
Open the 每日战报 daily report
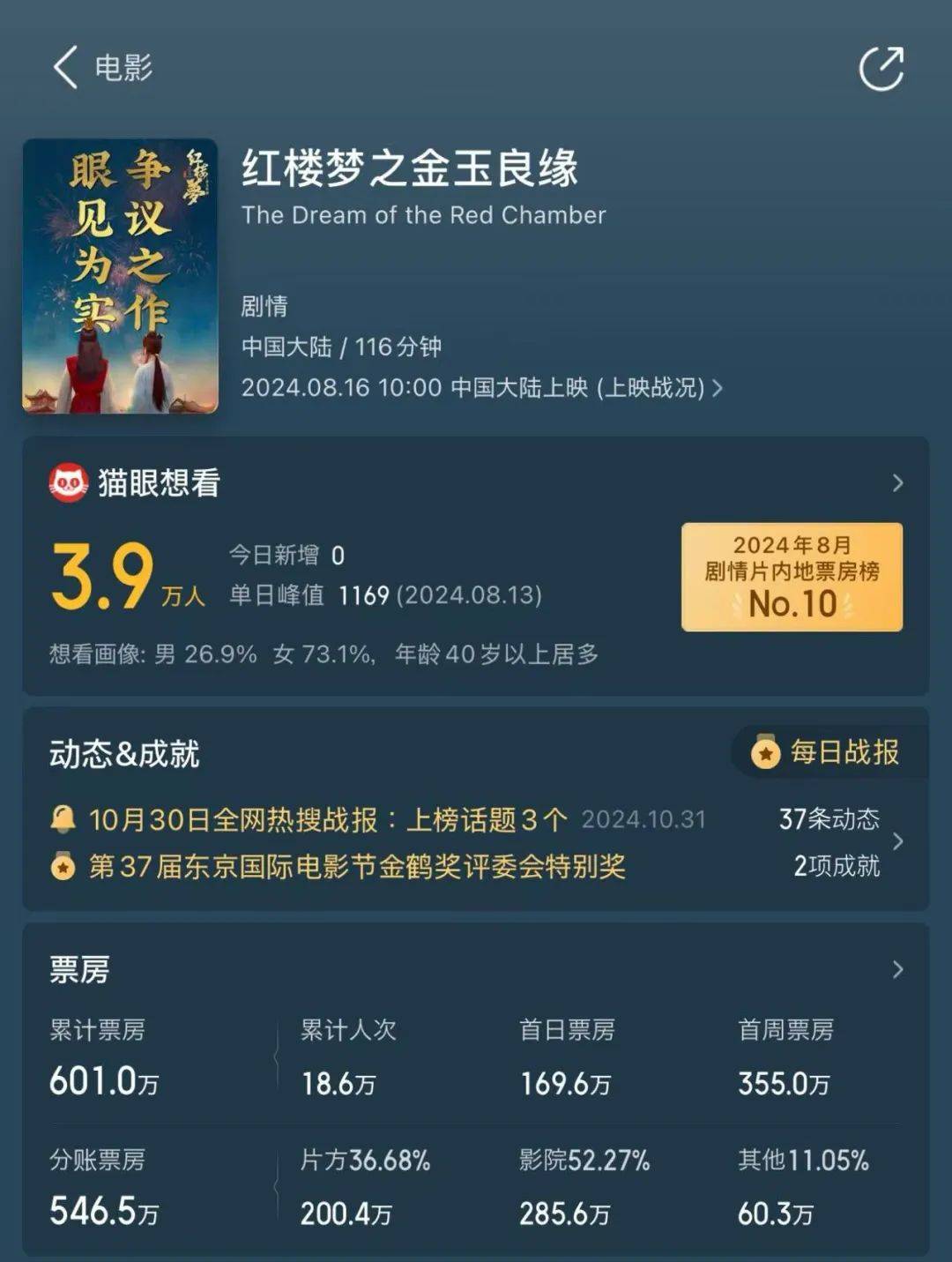click(x=828, y=752)
